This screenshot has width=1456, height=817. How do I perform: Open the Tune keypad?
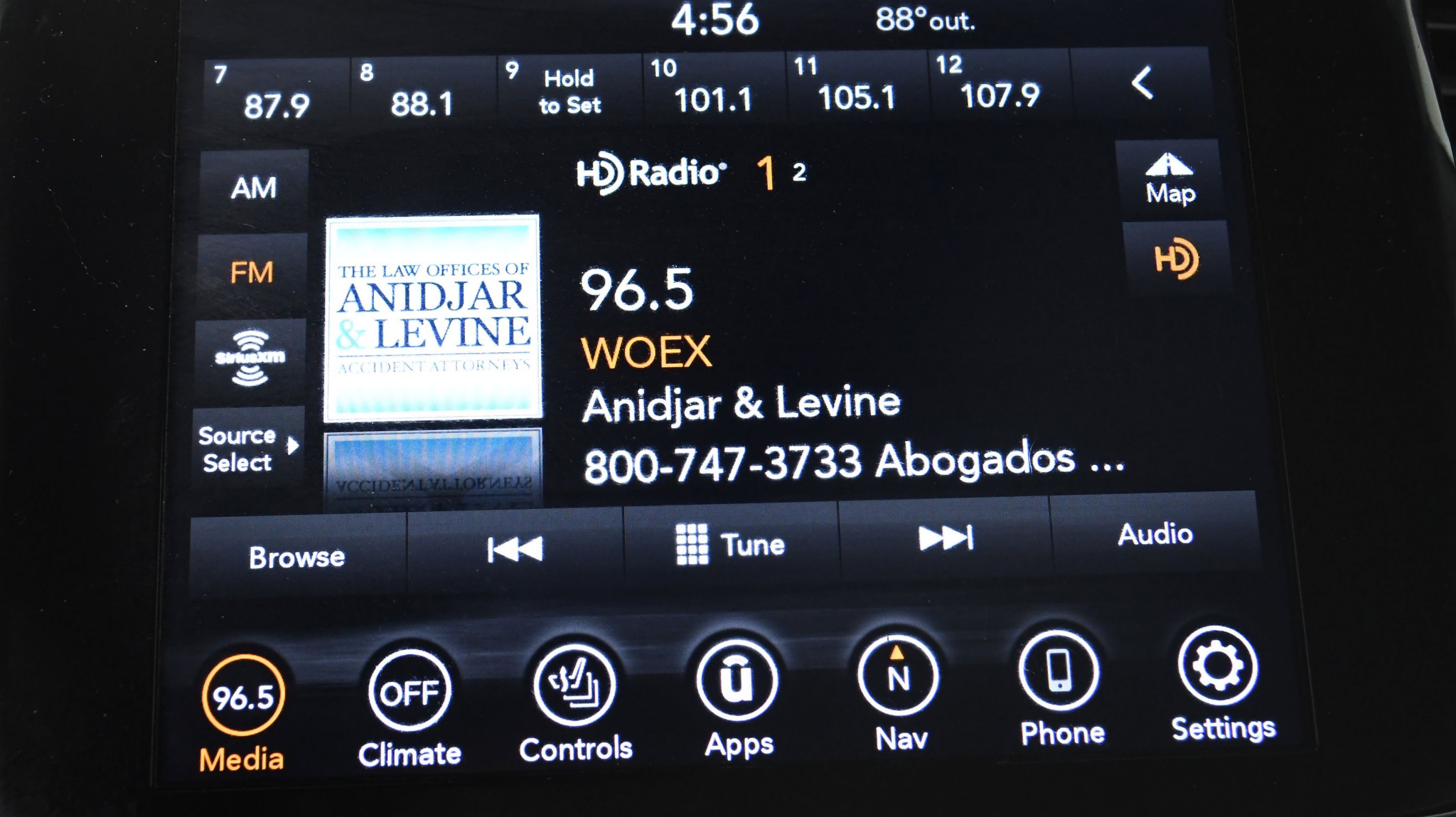point(730,545)
